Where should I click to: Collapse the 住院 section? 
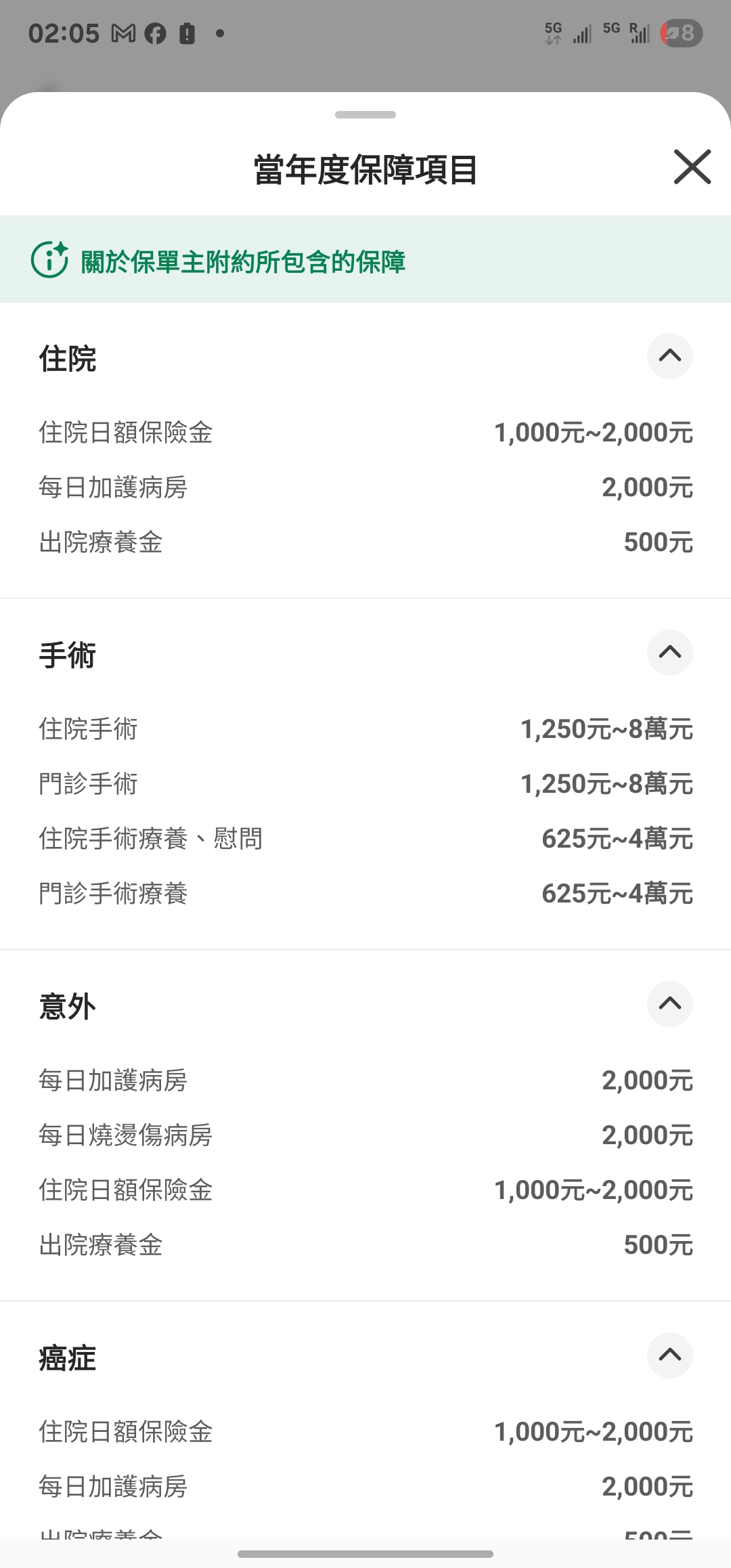pyautogui.click(x=670, y=356)
